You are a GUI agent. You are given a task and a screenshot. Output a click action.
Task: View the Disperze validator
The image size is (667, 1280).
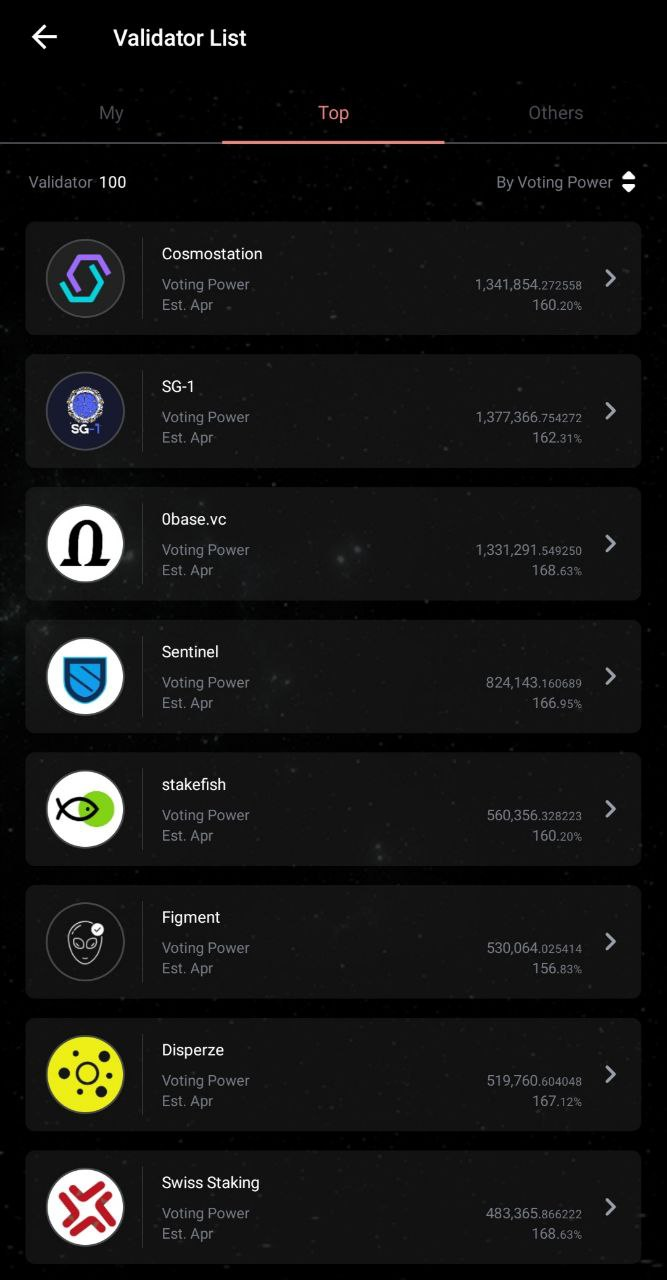pyautogui.click(x=333, y=1074)
